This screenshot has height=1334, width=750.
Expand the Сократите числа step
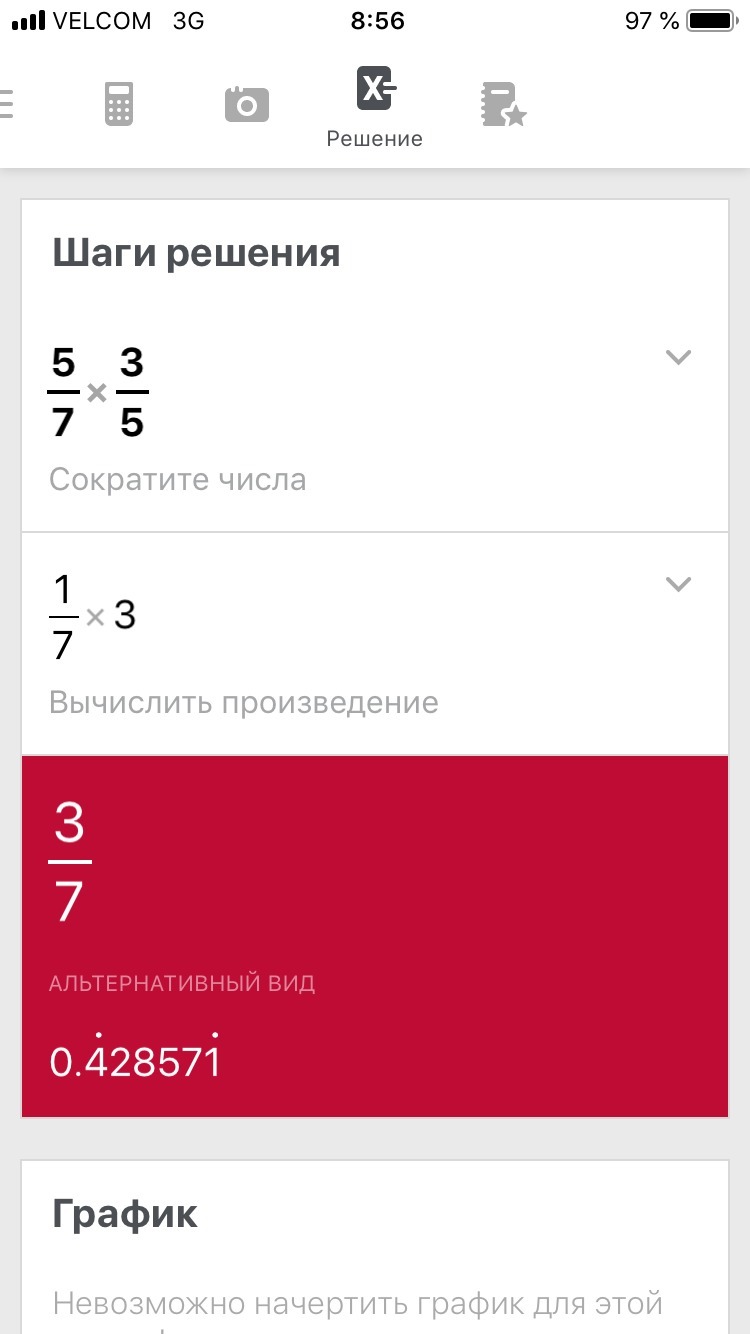pyautogui.click(x=678, y=358)
